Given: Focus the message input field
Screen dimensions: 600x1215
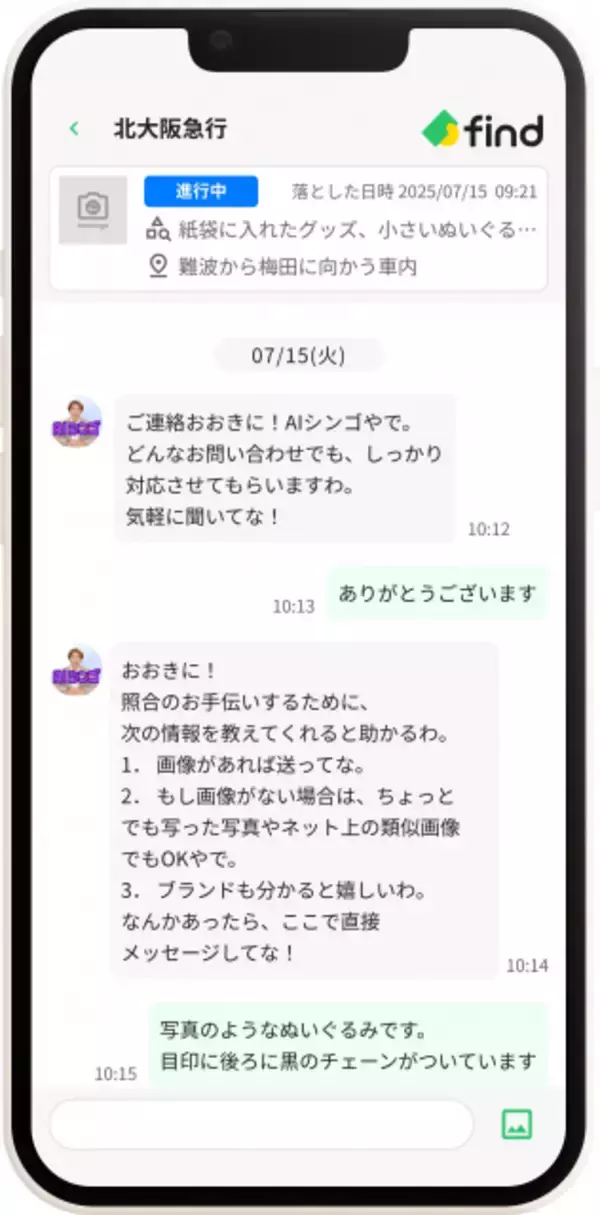Looking at the screenshot, I should coord(262,1124).
